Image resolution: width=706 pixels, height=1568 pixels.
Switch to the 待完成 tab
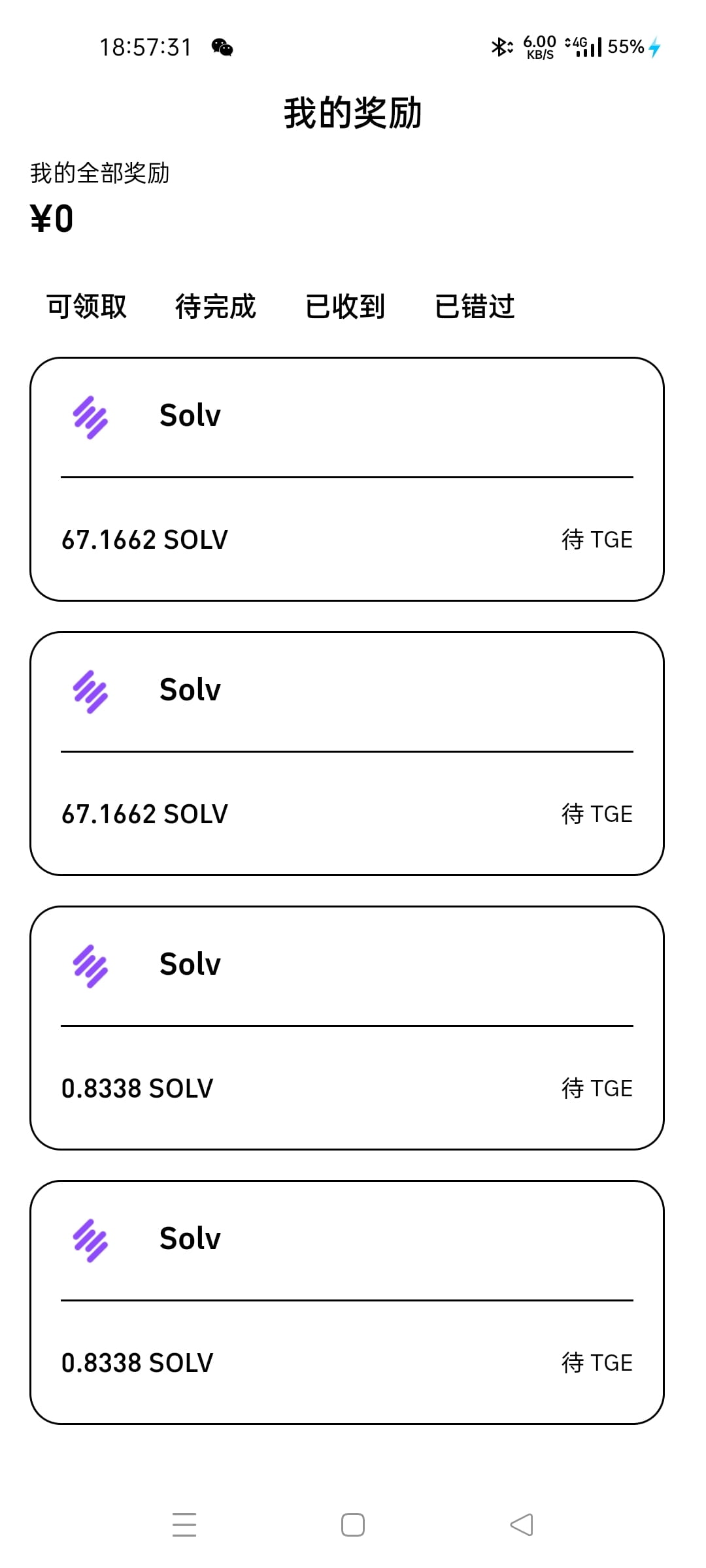[216, 306]
